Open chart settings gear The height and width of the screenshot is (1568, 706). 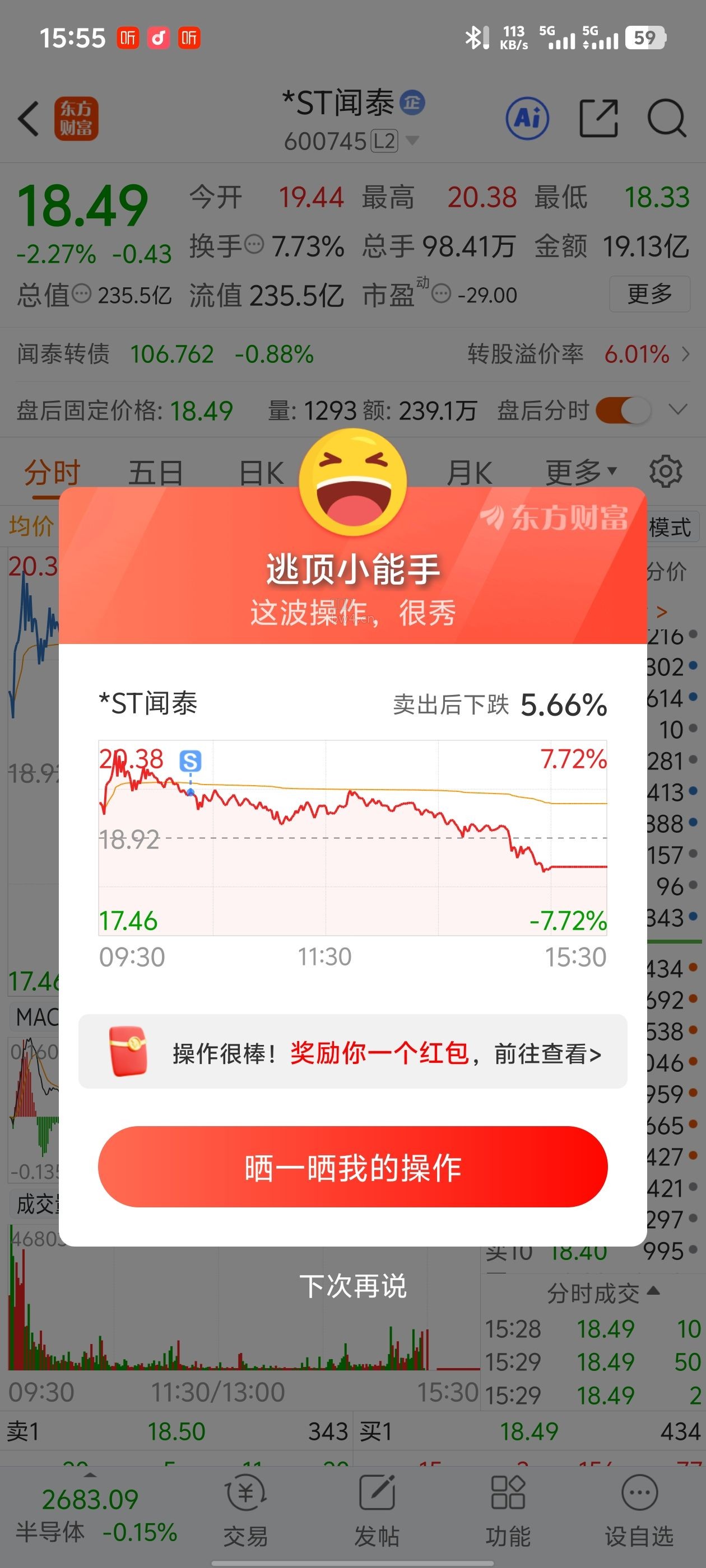pyautogui.click(x=665, y=472)
